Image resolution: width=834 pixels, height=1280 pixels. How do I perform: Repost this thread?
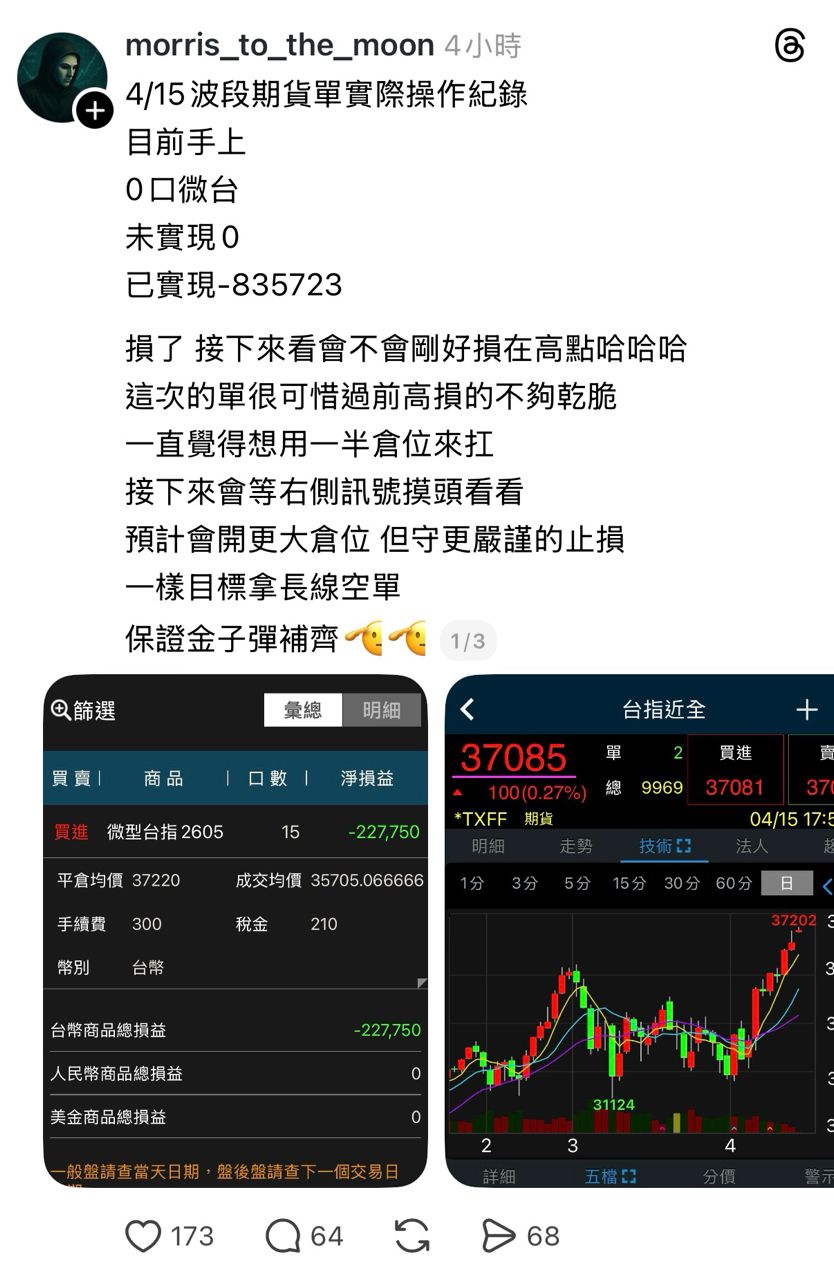coord(412,1236)
